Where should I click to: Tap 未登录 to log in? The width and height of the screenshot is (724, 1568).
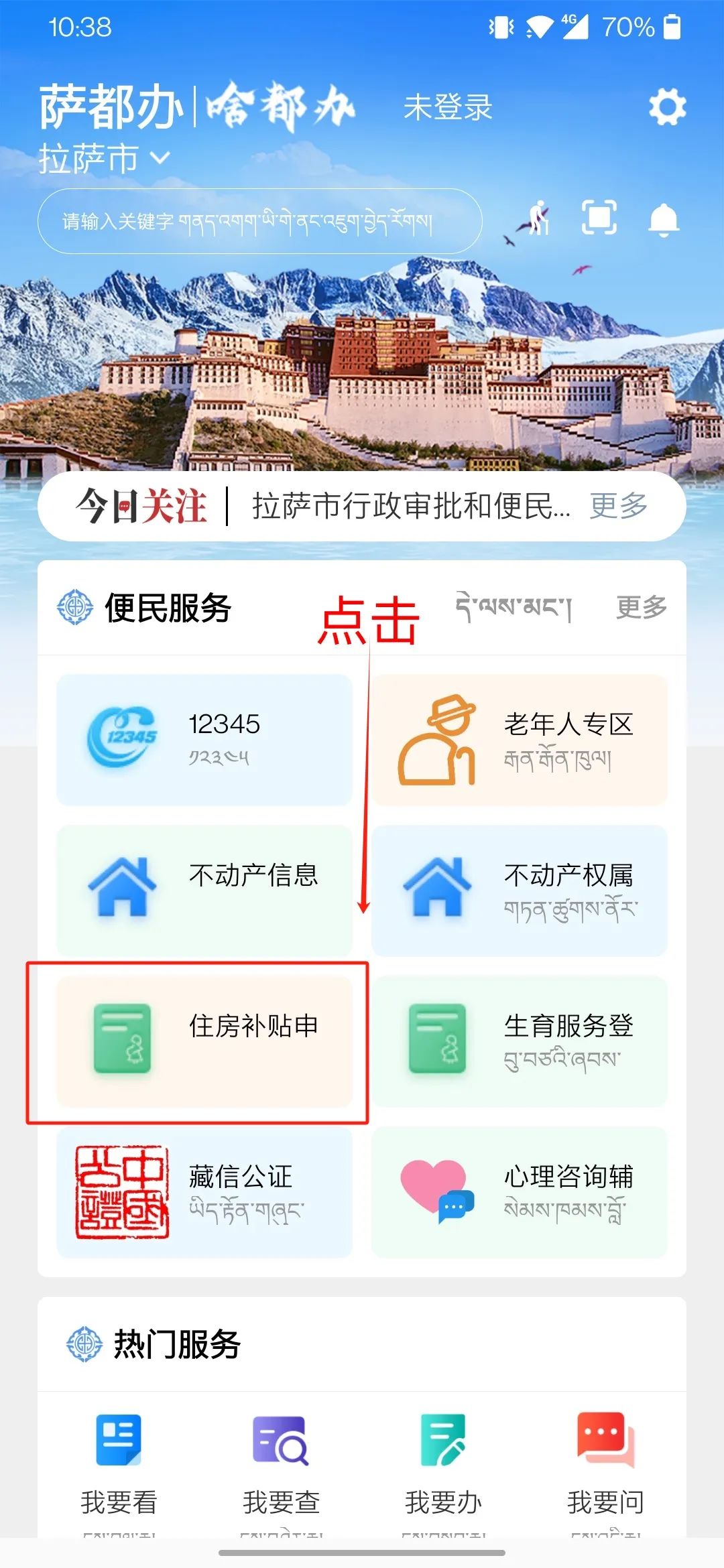pos(448,107)
